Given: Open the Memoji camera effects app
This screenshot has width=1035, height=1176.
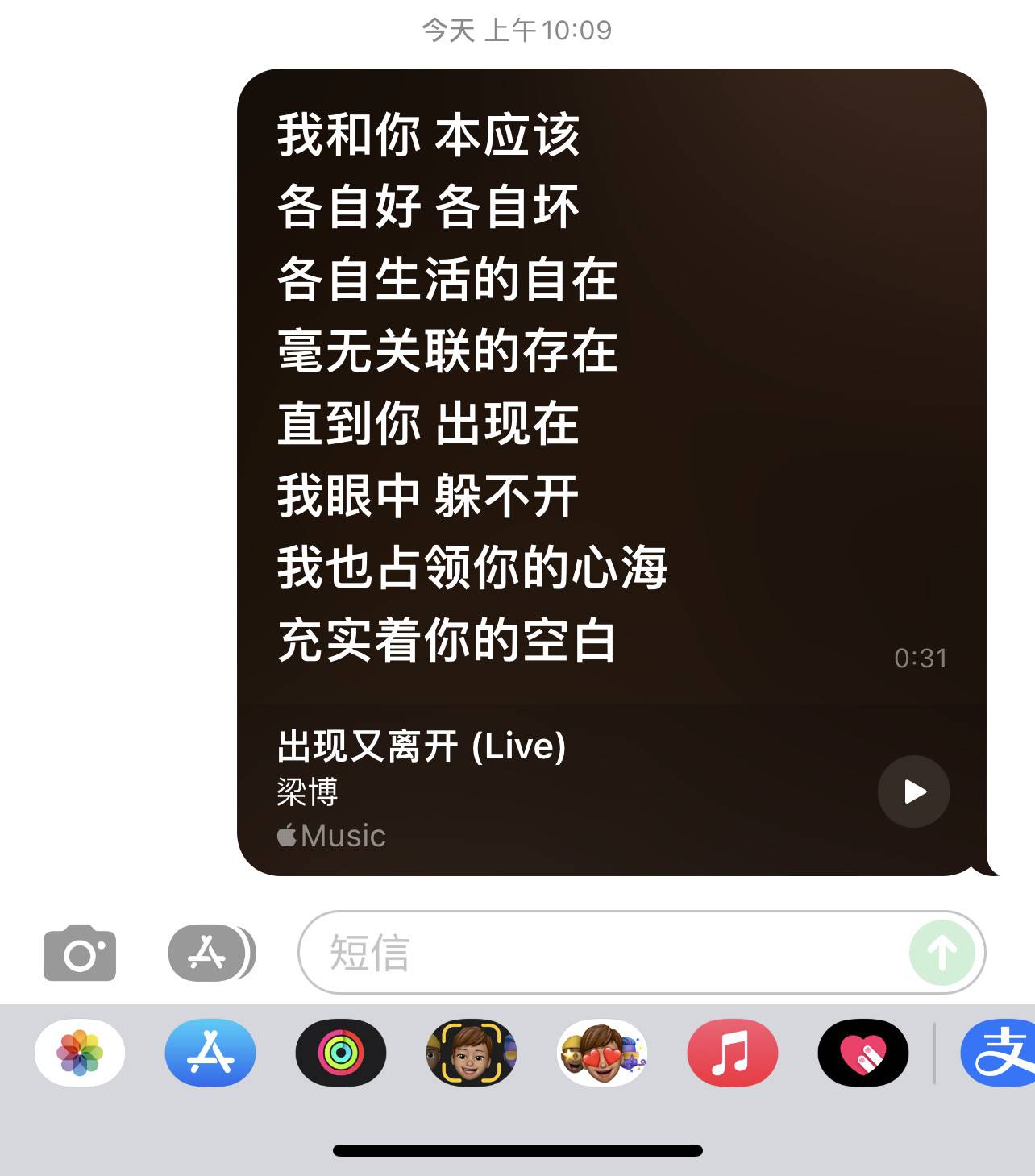Looking at the screenshot, I should click(472, 1053).
